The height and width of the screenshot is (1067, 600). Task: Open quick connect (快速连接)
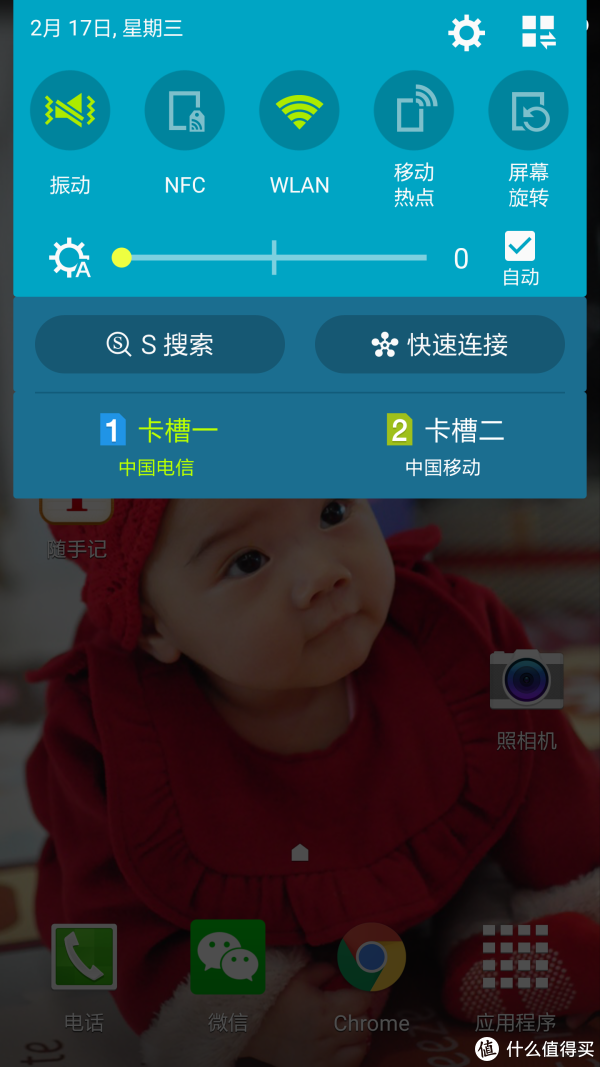pos(440,345)
